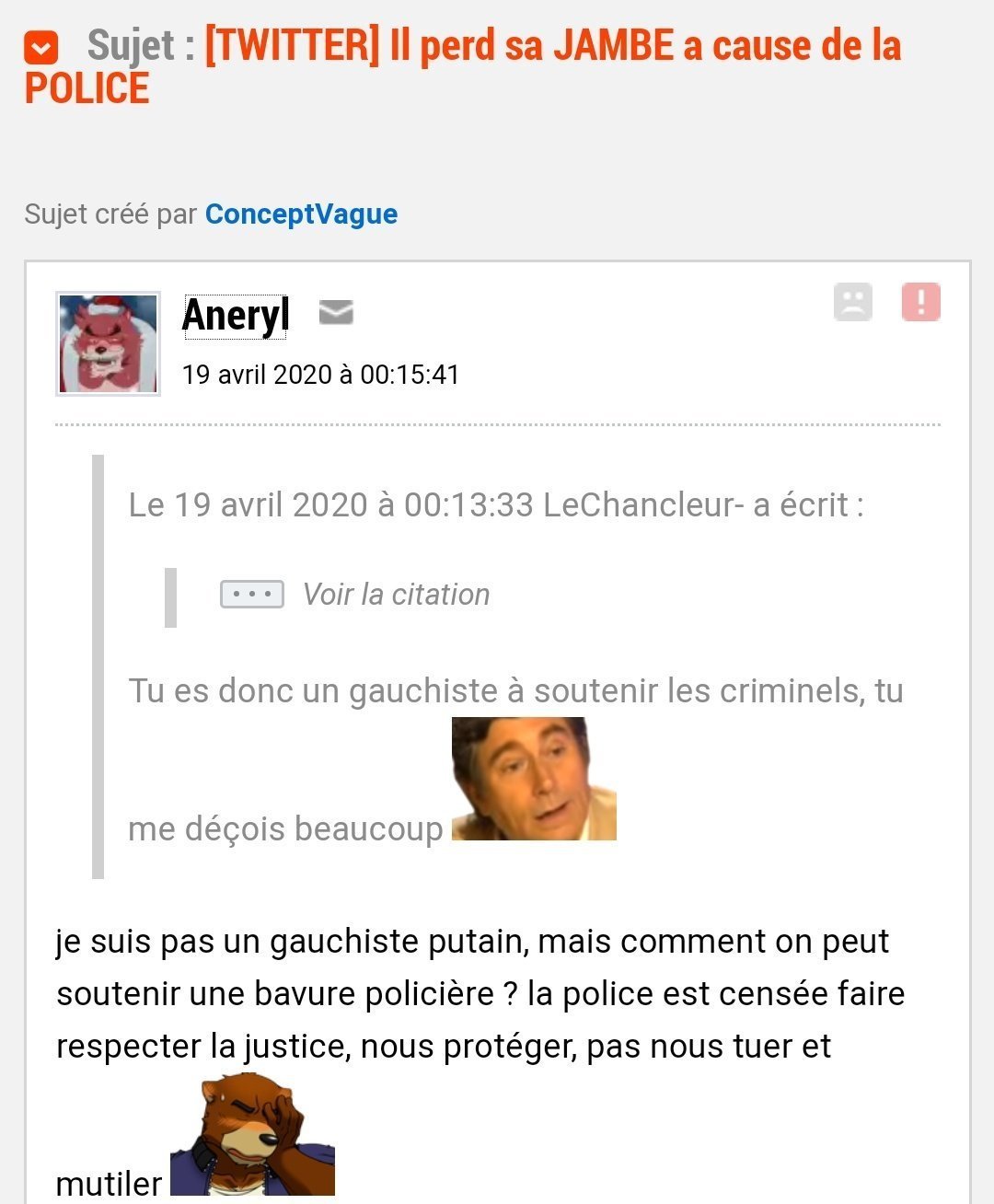
Task: Open Aneryl's profile from the username
Action: point(236,315)
